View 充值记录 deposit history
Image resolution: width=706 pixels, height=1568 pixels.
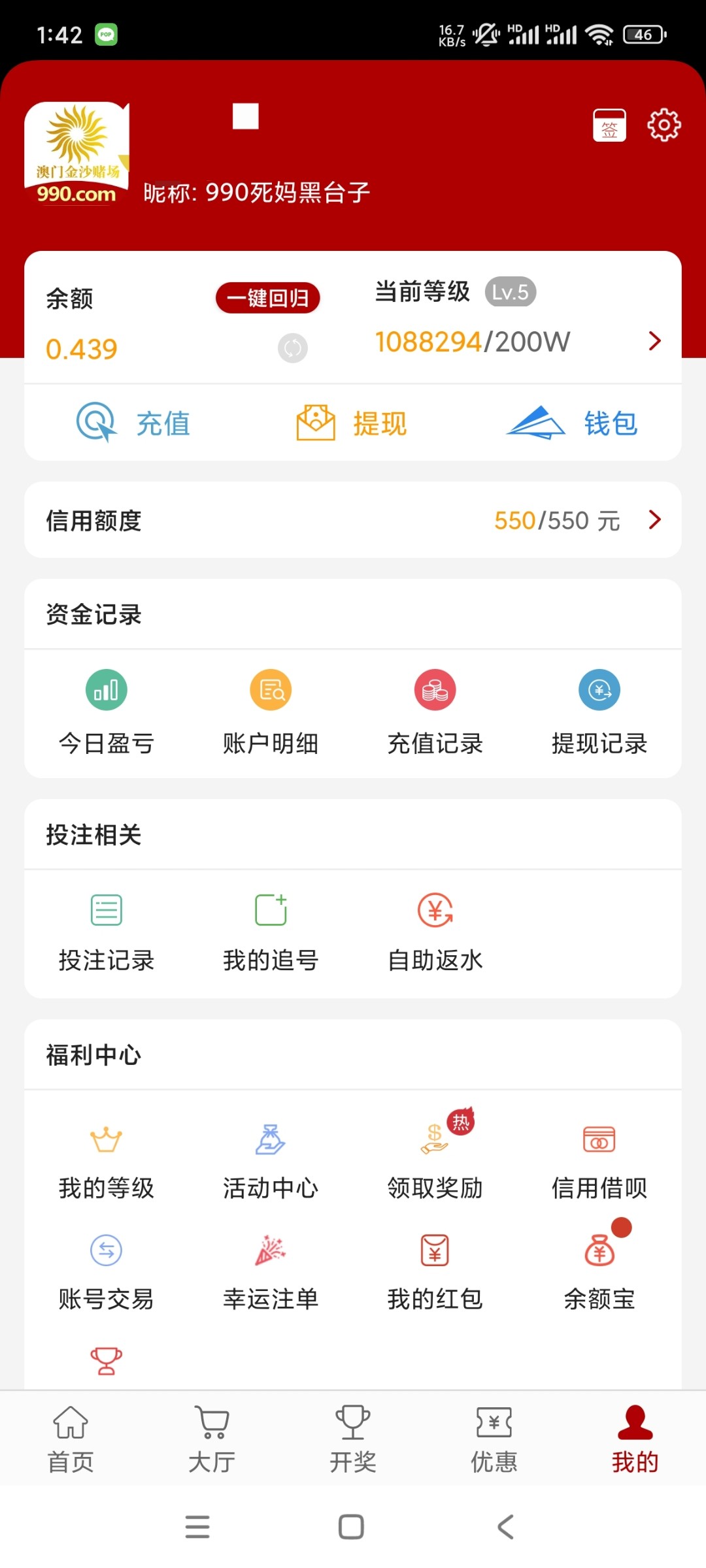[x=435, y=711]
